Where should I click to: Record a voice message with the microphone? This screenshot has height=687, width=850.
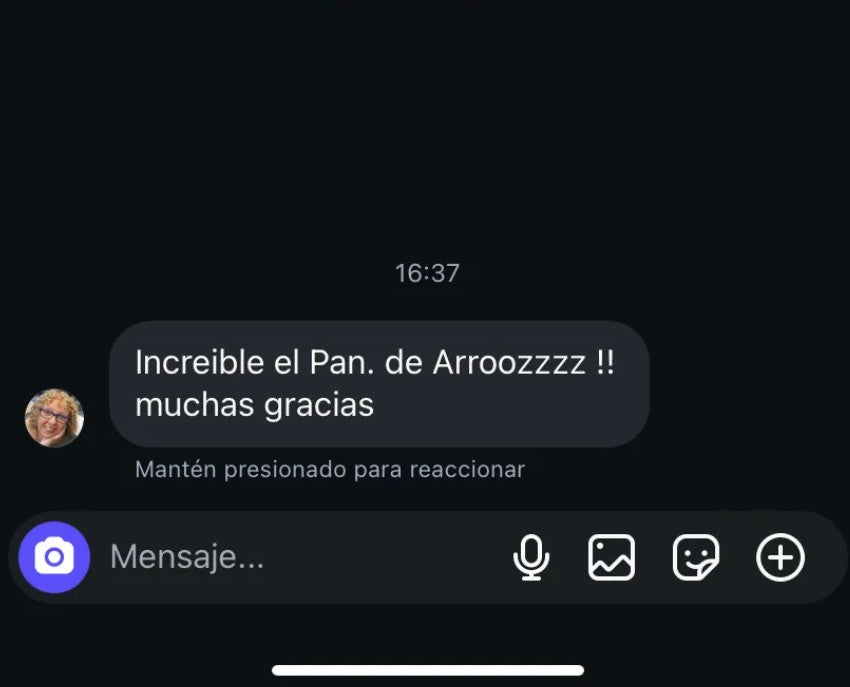pos(531,557)
